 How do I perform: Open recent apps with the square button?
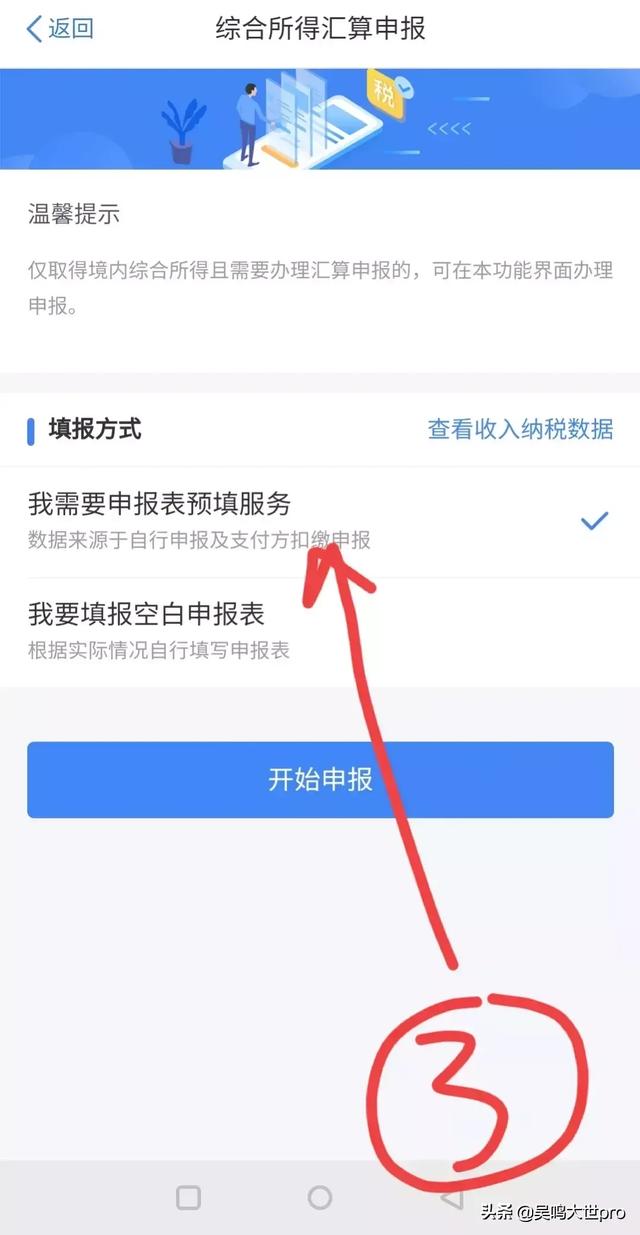point(188,1197)
